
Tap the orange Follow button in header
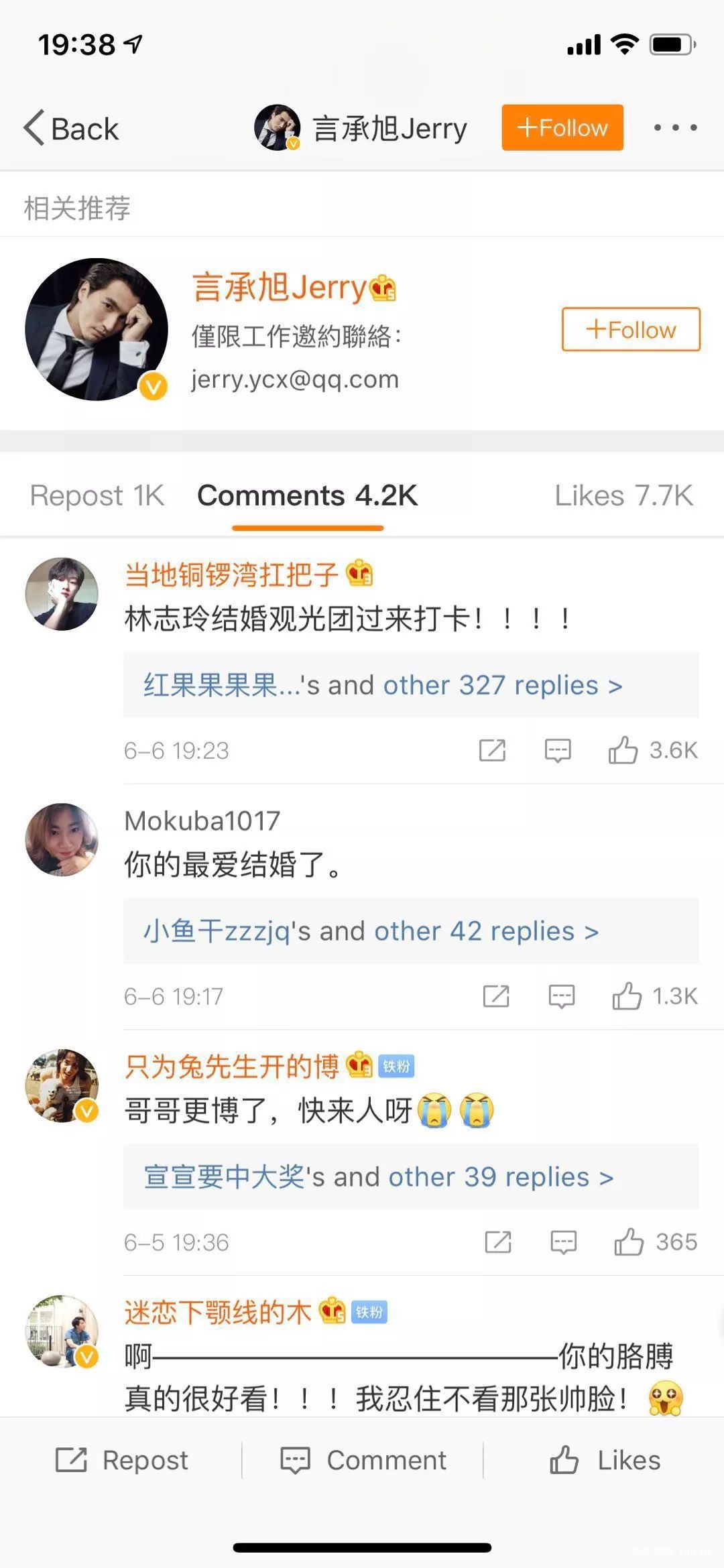coord(562,127)
